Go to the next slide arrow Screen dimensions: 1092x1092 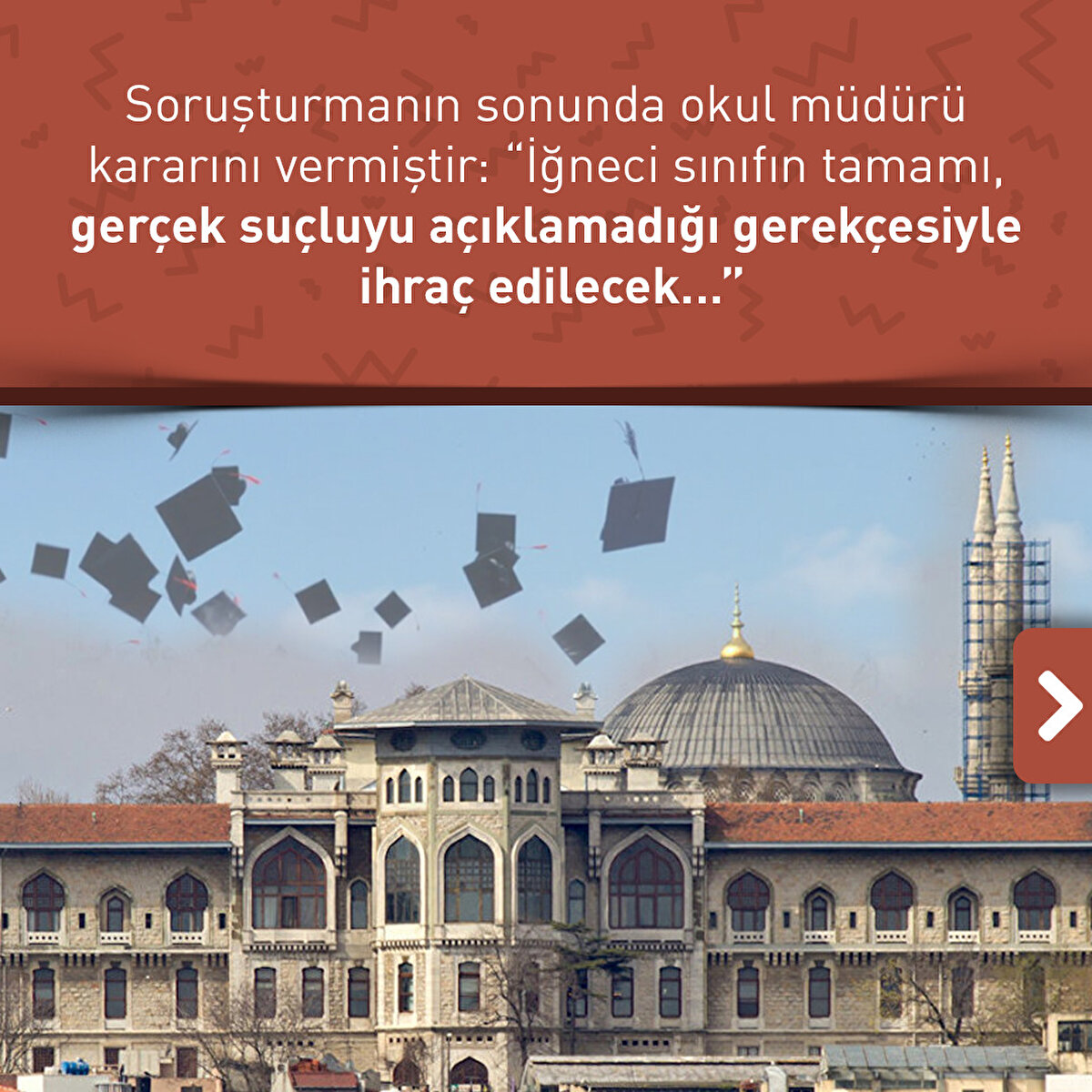tap(1057, 705)
